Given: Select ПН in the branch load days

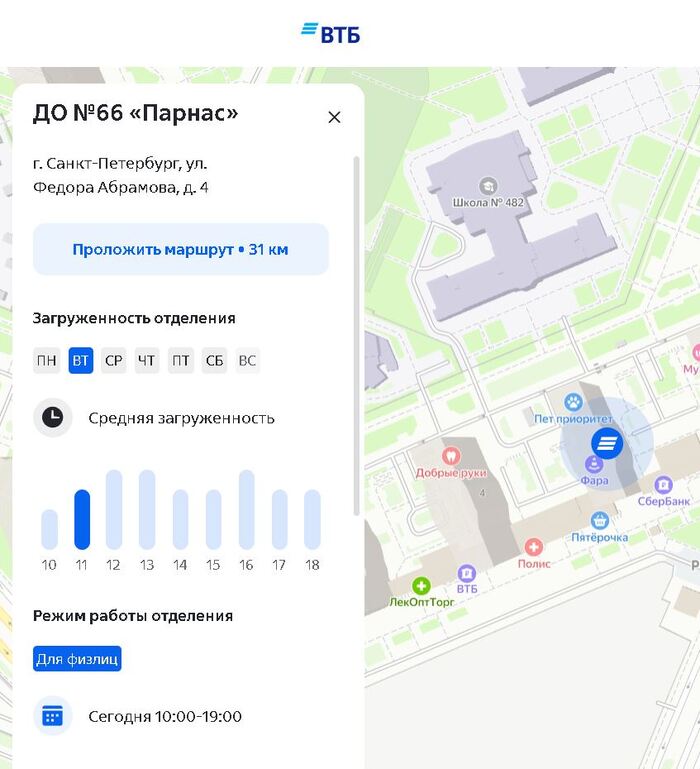Looking at the screenshot, I should coord(47,361).
